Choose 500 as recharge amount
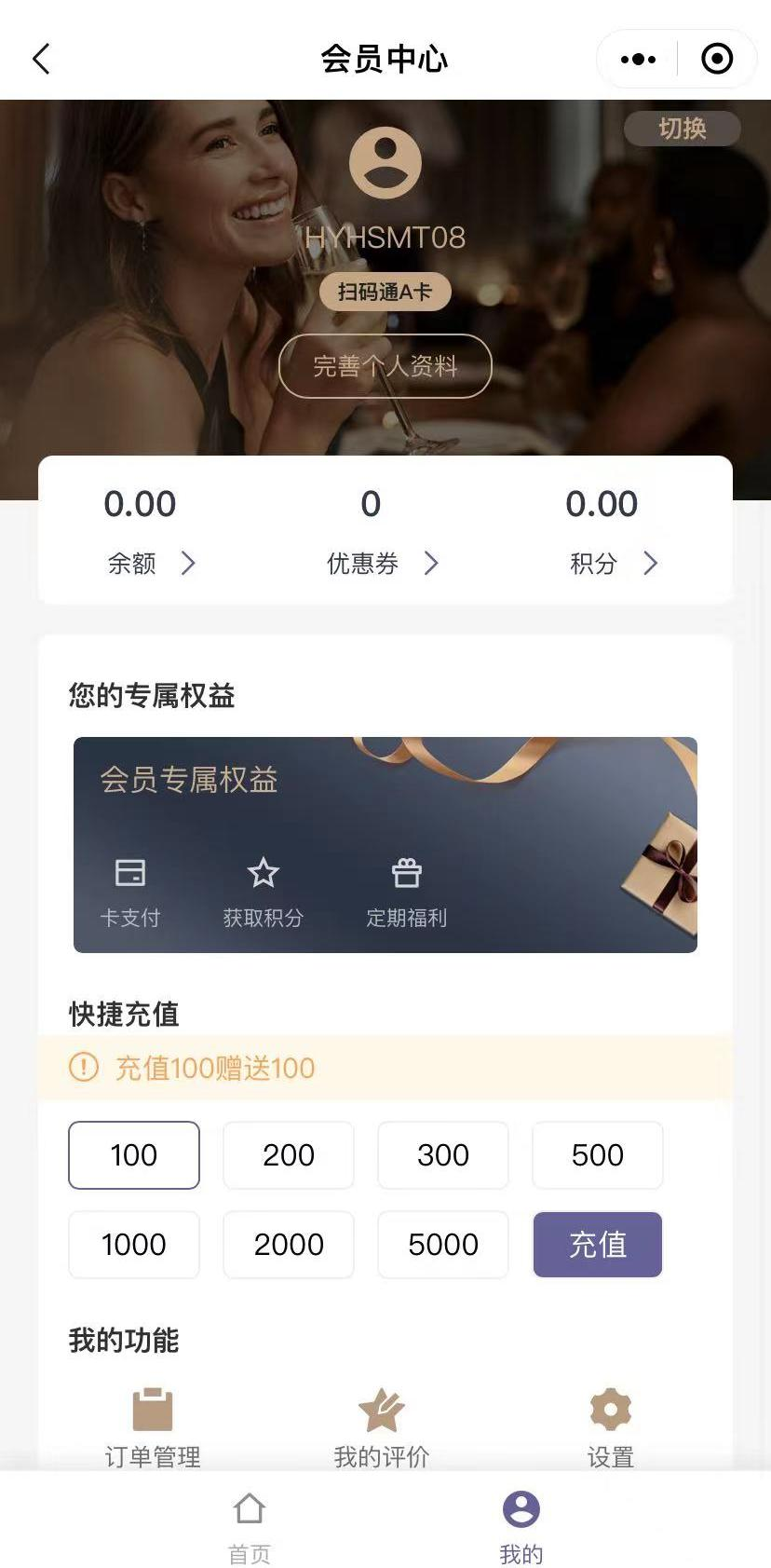This screenshot has height=1568, width=771. [x=598, y=1155]
